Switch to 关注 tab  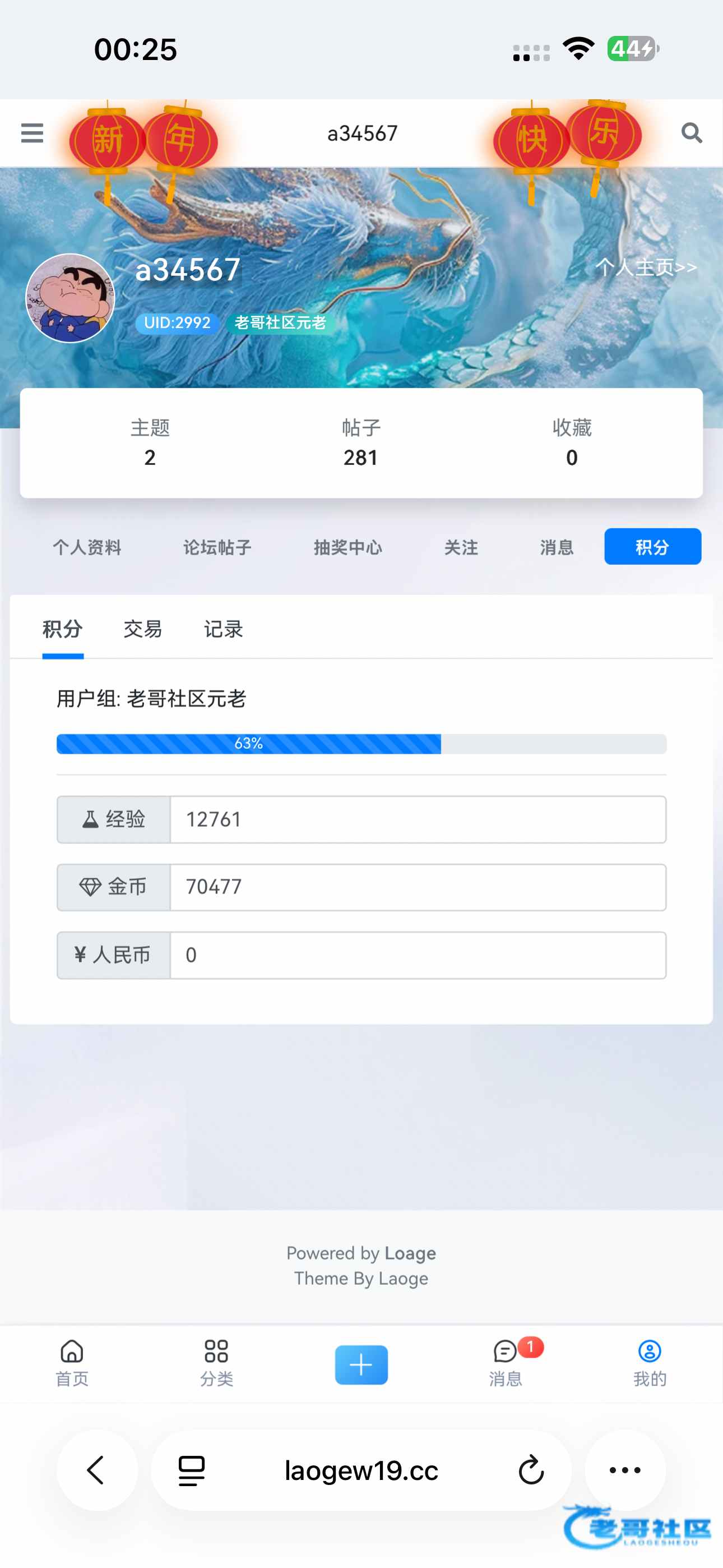click(x=461, y=547)
